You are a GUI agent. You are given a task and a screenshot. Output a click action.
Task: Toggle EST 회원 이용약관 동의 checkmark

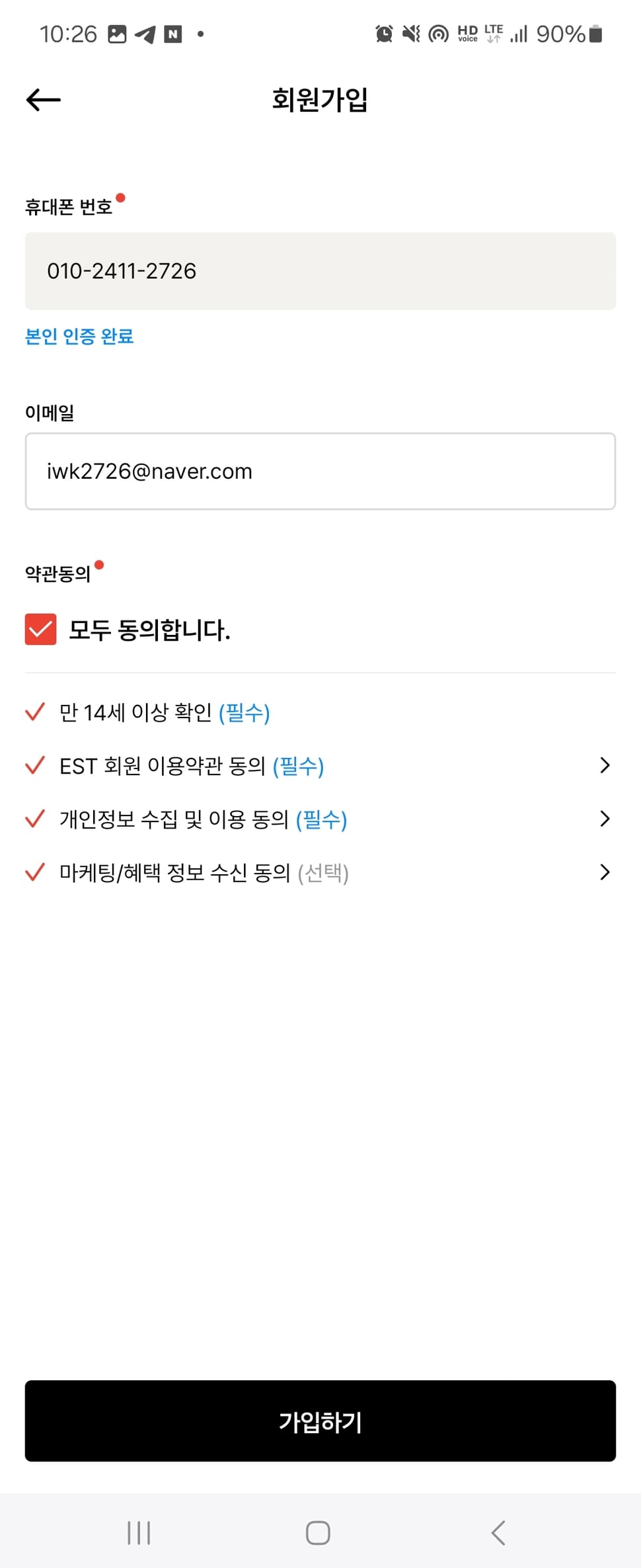[35, 766]
